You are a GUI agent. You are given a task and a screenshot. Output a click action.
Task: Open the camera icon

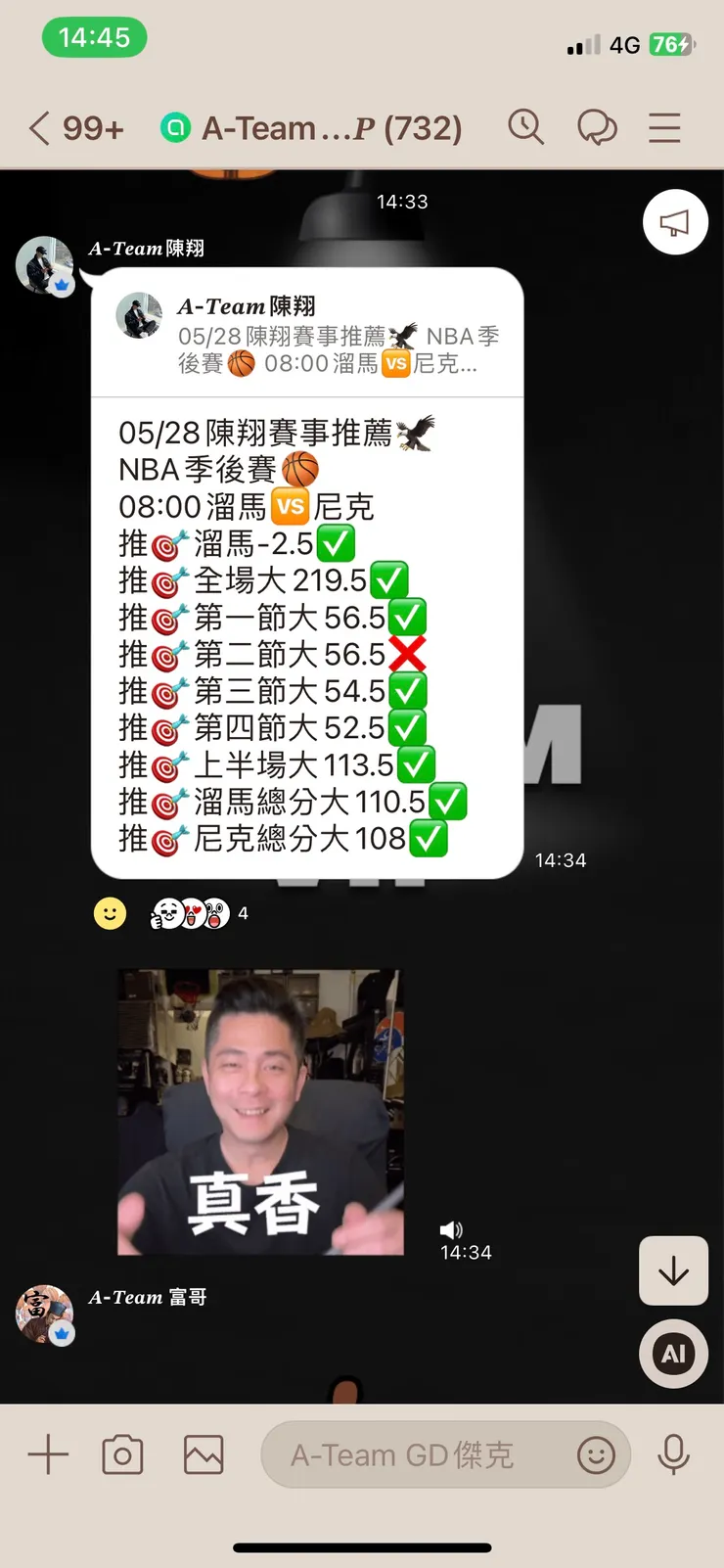click(x=122, y=1454)
